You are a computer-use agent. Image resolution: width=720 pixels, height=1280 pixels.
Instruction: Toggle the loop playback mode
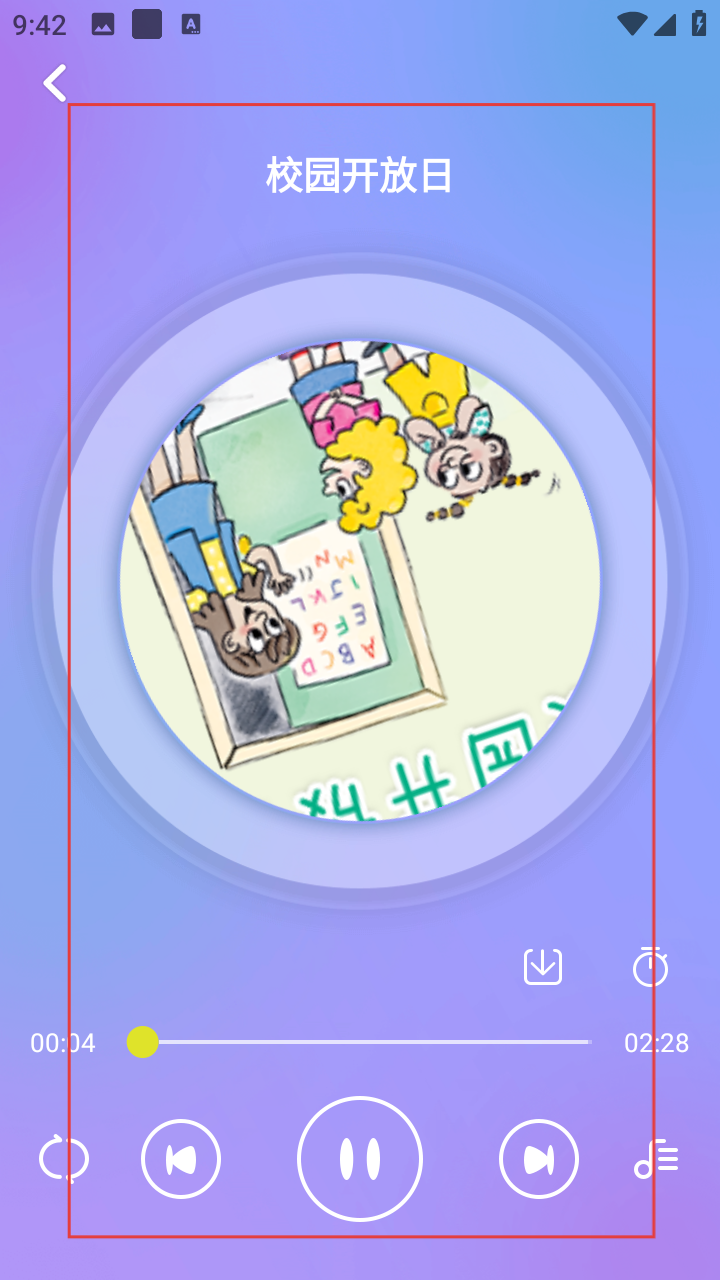pos(64,1159)
